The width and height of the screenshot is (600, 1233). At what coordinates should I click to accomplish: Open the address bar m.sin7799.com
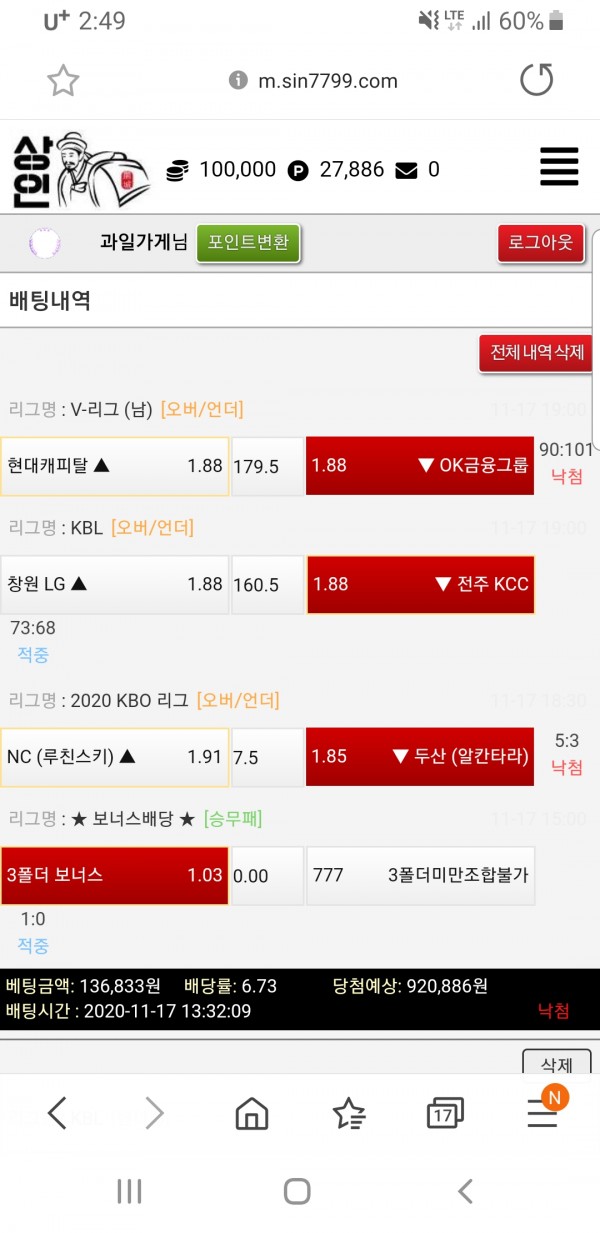pyautogui.click(x=325, y=81)
